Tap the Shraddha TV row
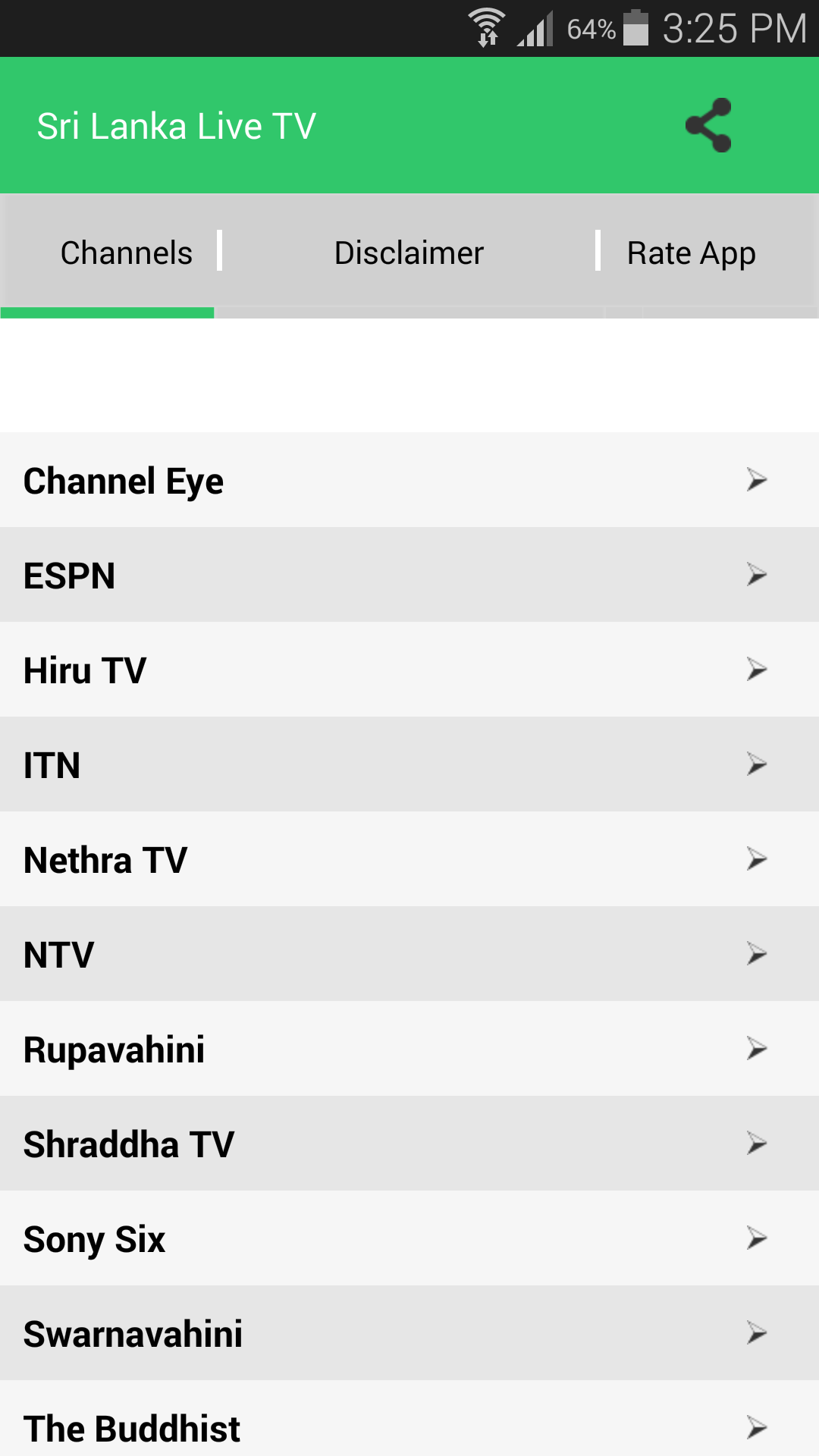This screenshot has height=1456, width=819. (x=409, y=1144)
